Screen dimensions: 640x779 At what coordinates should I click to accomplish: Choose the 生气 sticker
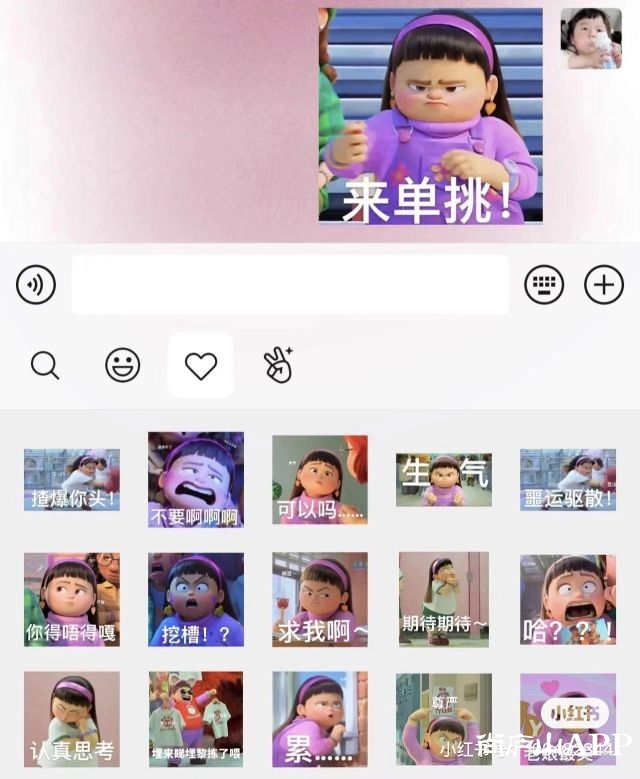(443, 480)
